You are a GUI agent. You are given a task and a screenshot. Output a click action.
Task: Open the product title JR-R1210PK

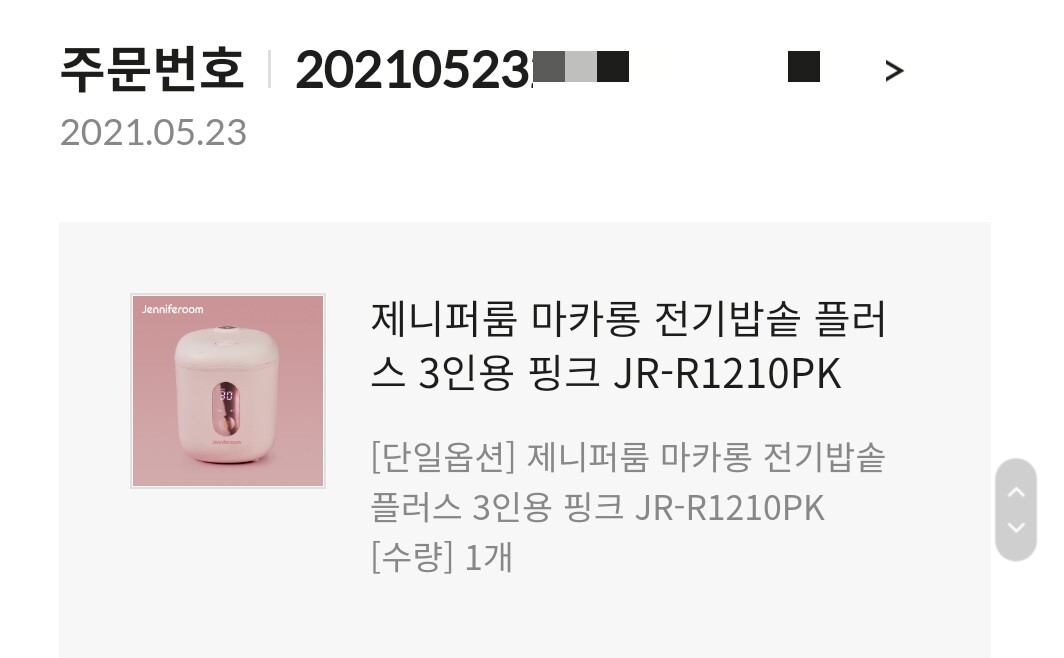tap(627, 346)
